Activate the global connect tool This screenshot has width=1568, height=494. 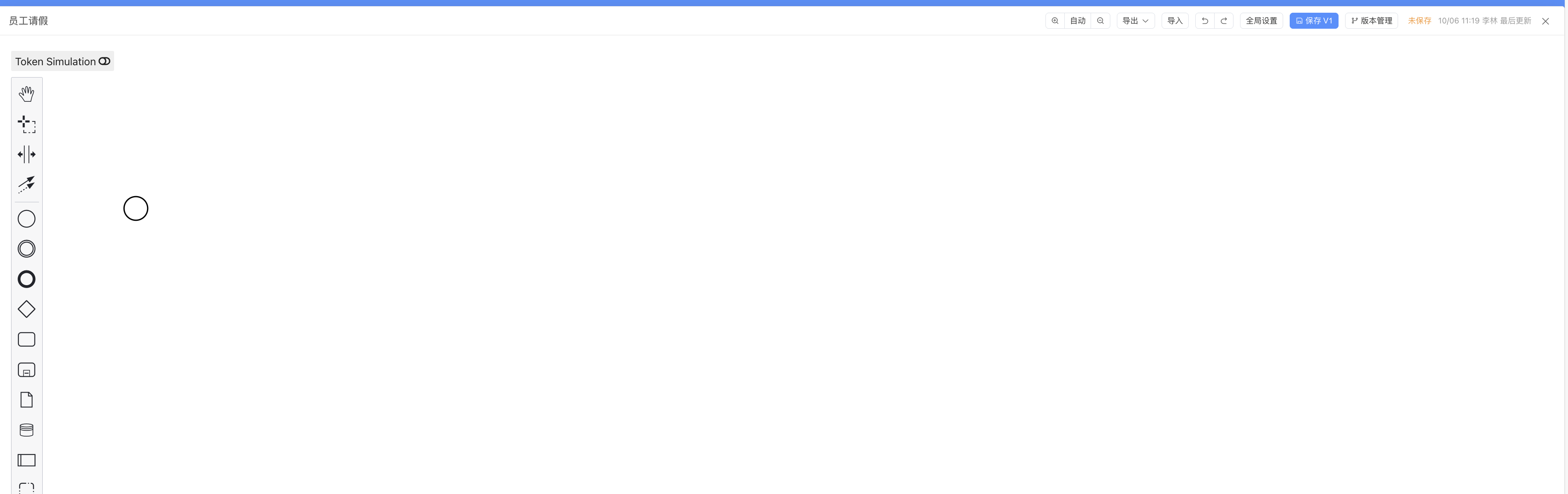tap(26, 184)
